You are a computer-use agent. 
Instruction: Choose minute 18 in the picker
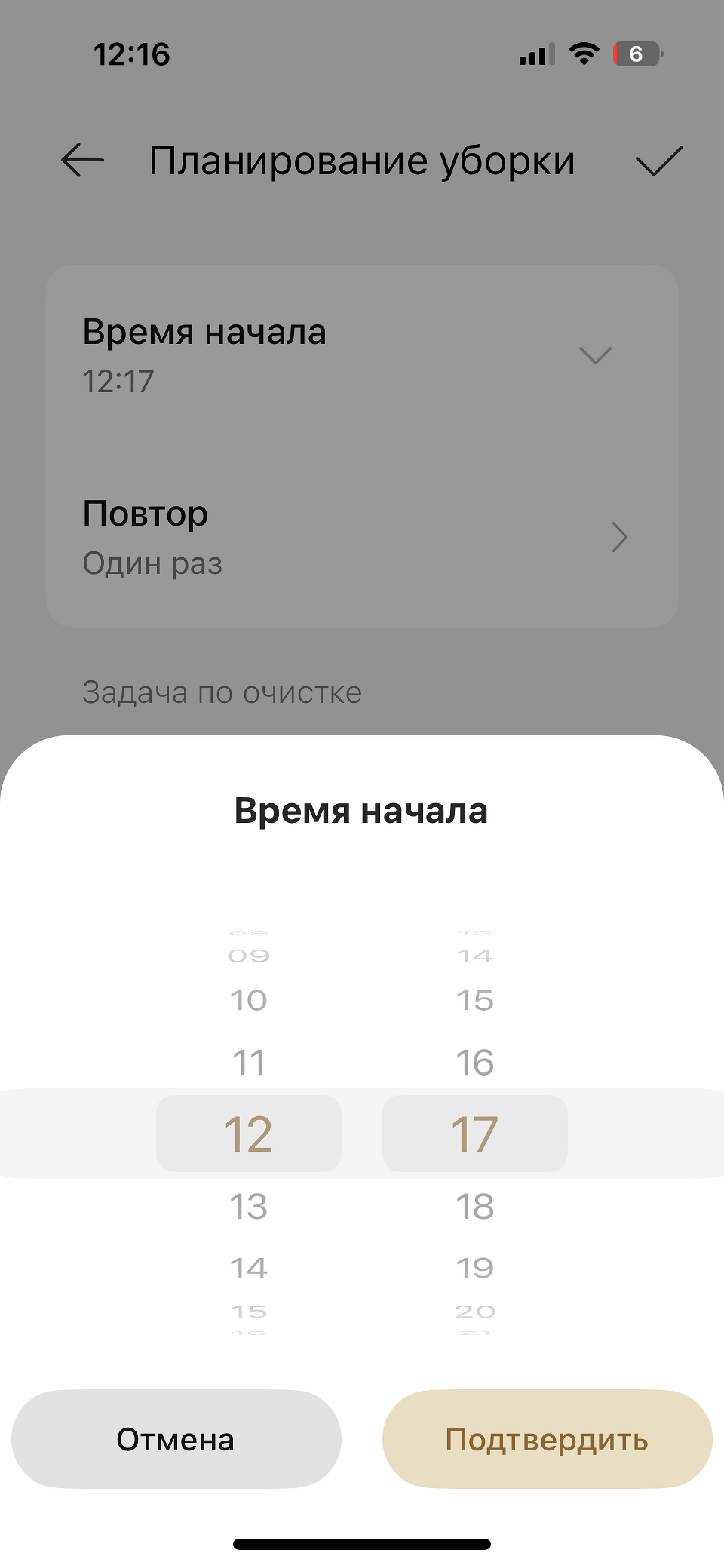(474, 1207)
